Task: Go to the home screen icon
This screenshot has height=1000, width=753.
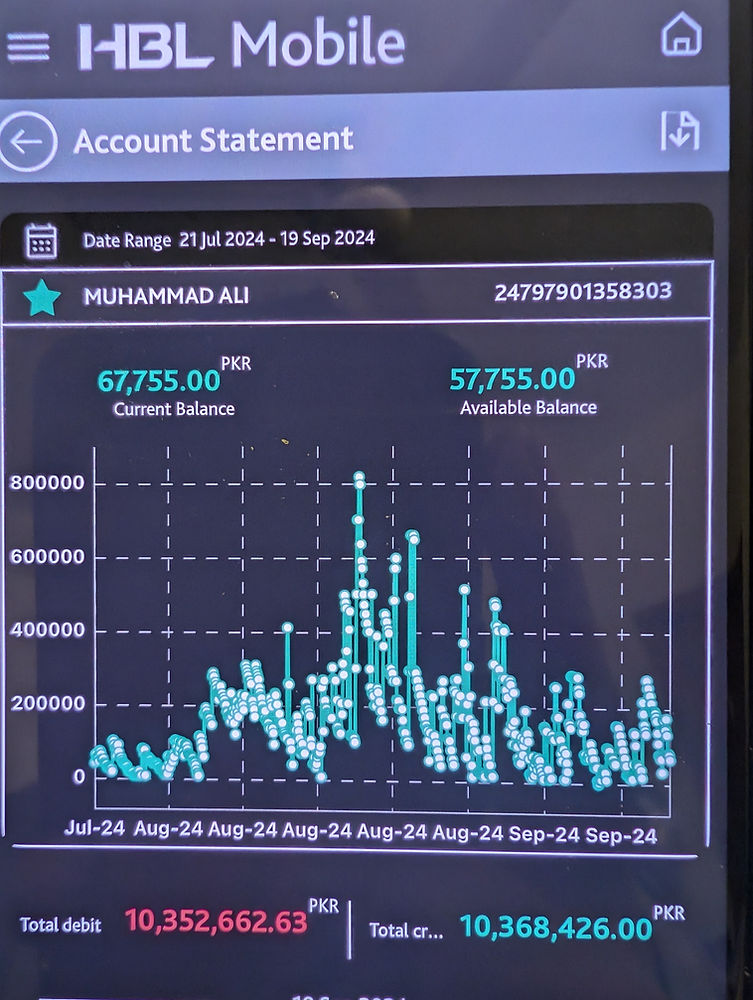Action: (x=682, y=37)
